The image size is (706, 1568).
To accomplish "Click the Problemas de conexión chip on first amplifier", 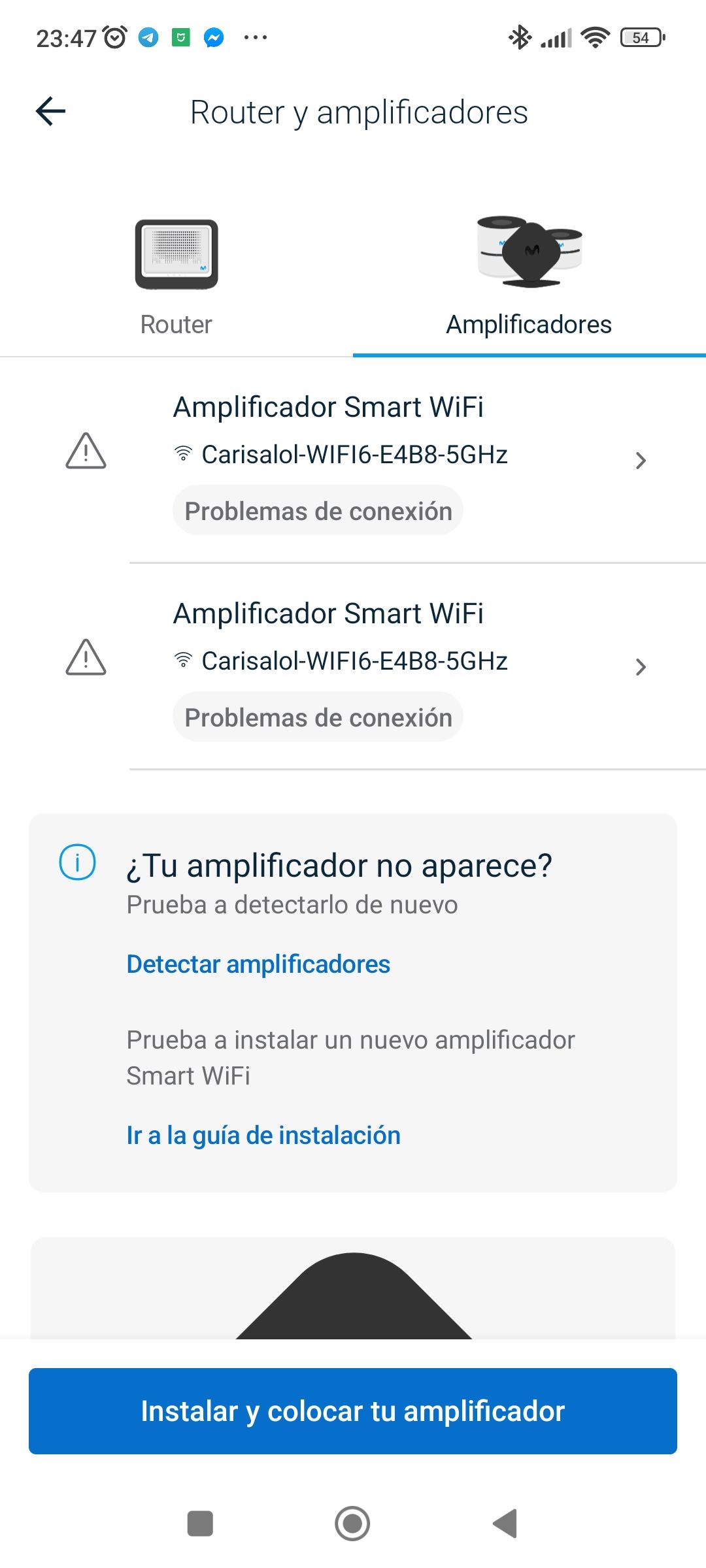I will (x=318, y=510).
